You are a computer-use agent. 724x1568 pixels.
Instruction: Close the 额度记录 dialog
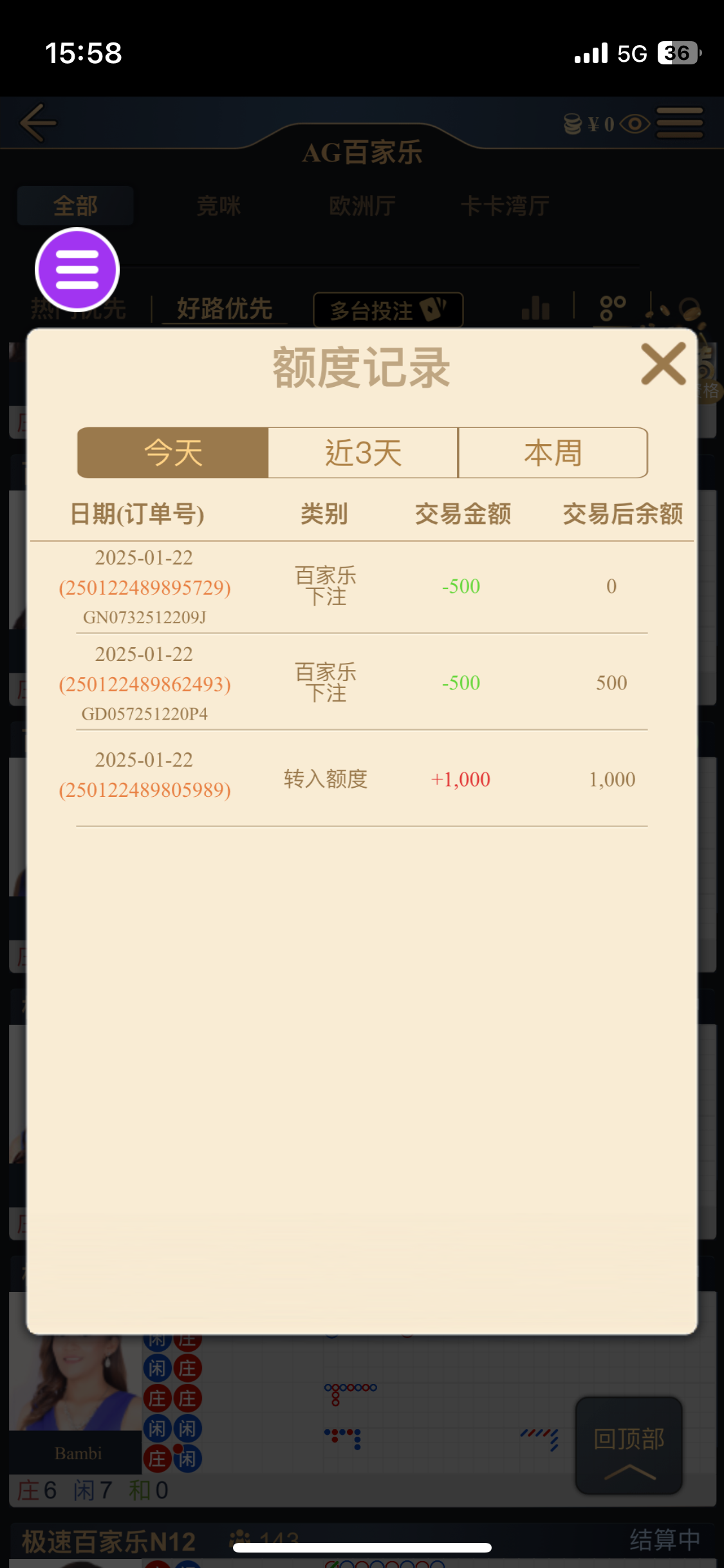coord(663,364)
